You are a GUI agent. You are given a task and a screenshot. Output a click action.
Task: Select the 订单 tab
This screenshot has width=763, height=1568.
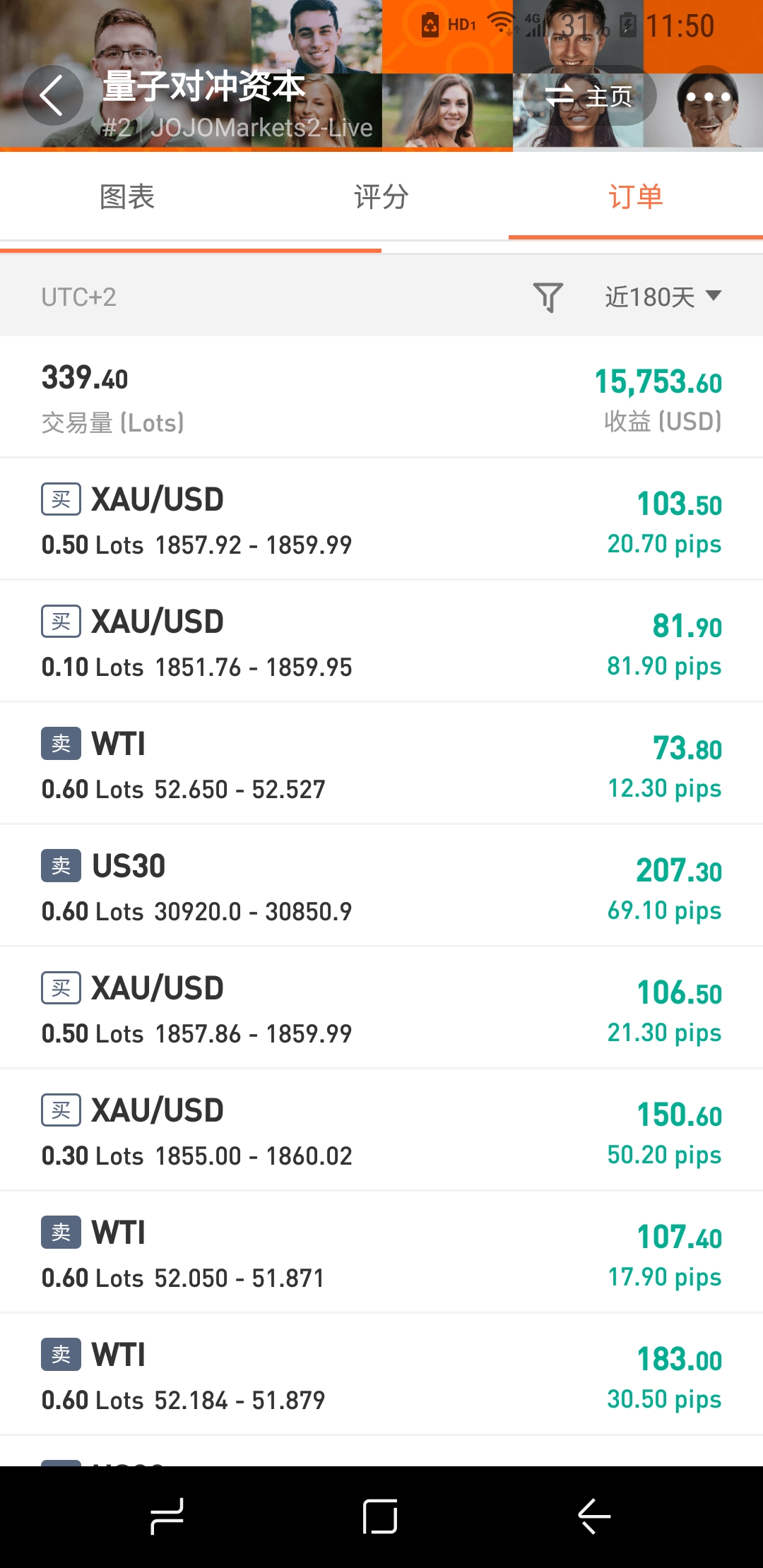635,197
